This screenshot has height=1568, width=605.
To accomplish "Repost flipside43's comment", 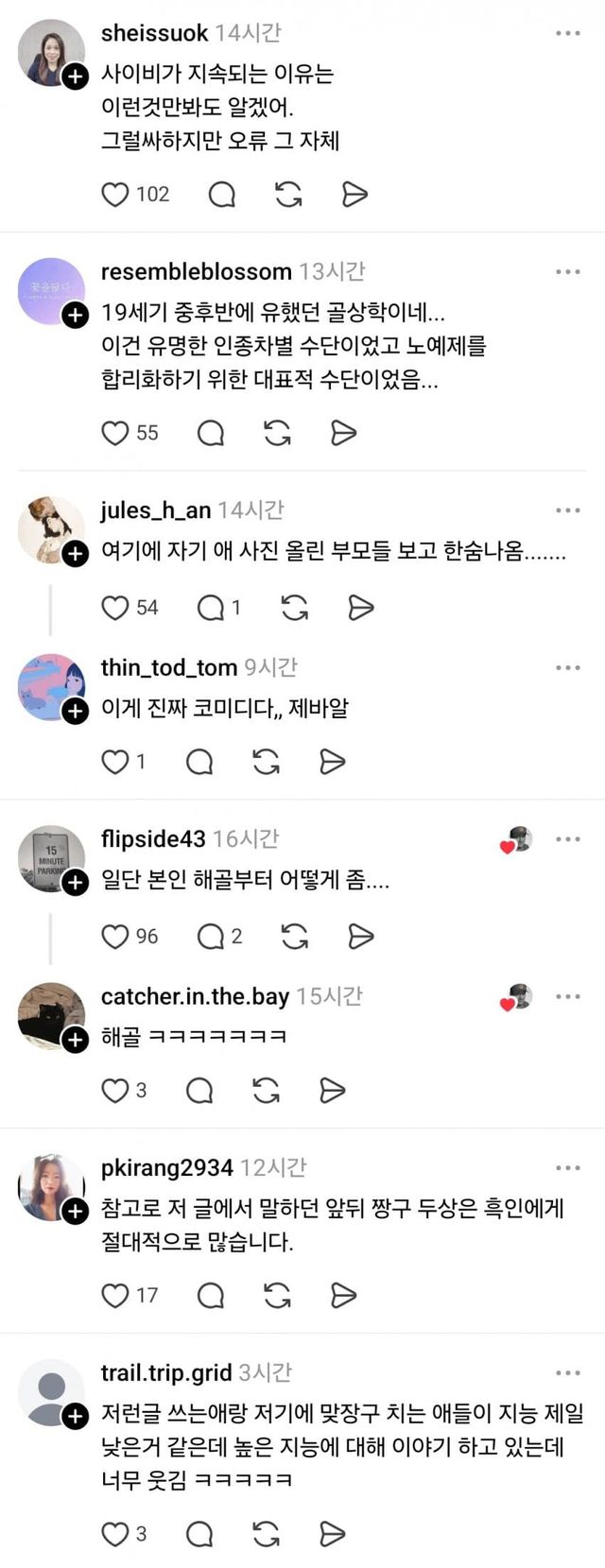I will tap(294, 937).
